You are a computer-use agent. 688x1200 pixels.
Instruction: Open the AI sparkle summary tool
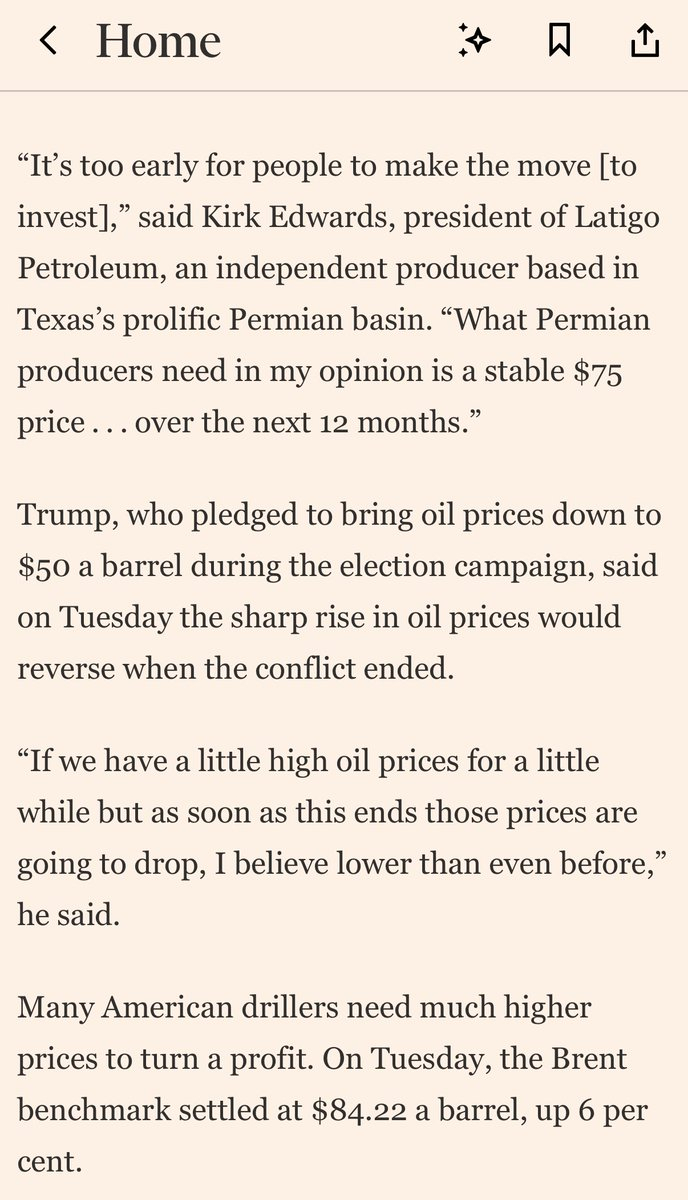[474, 41]
